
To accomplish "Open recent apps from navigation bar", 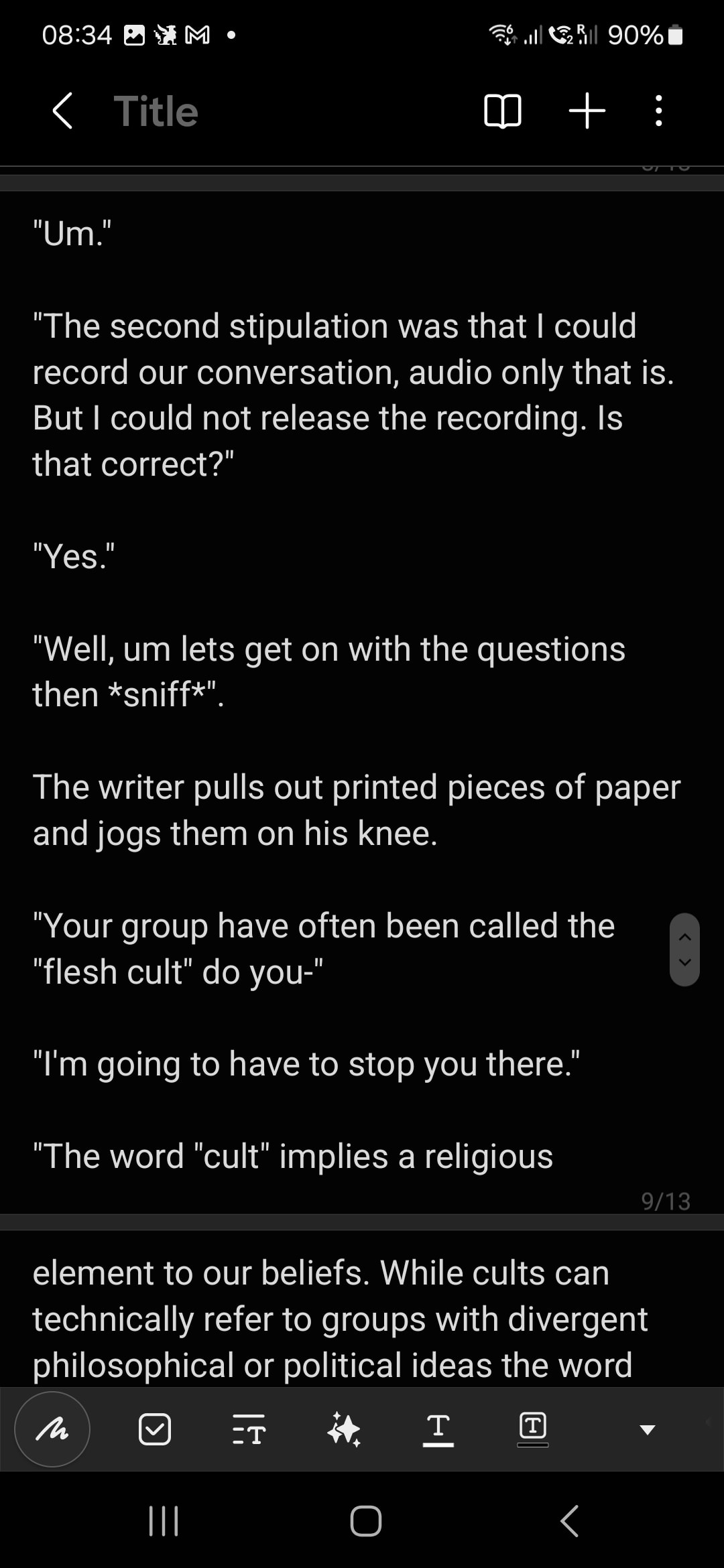I will [x=164, y=1520].
